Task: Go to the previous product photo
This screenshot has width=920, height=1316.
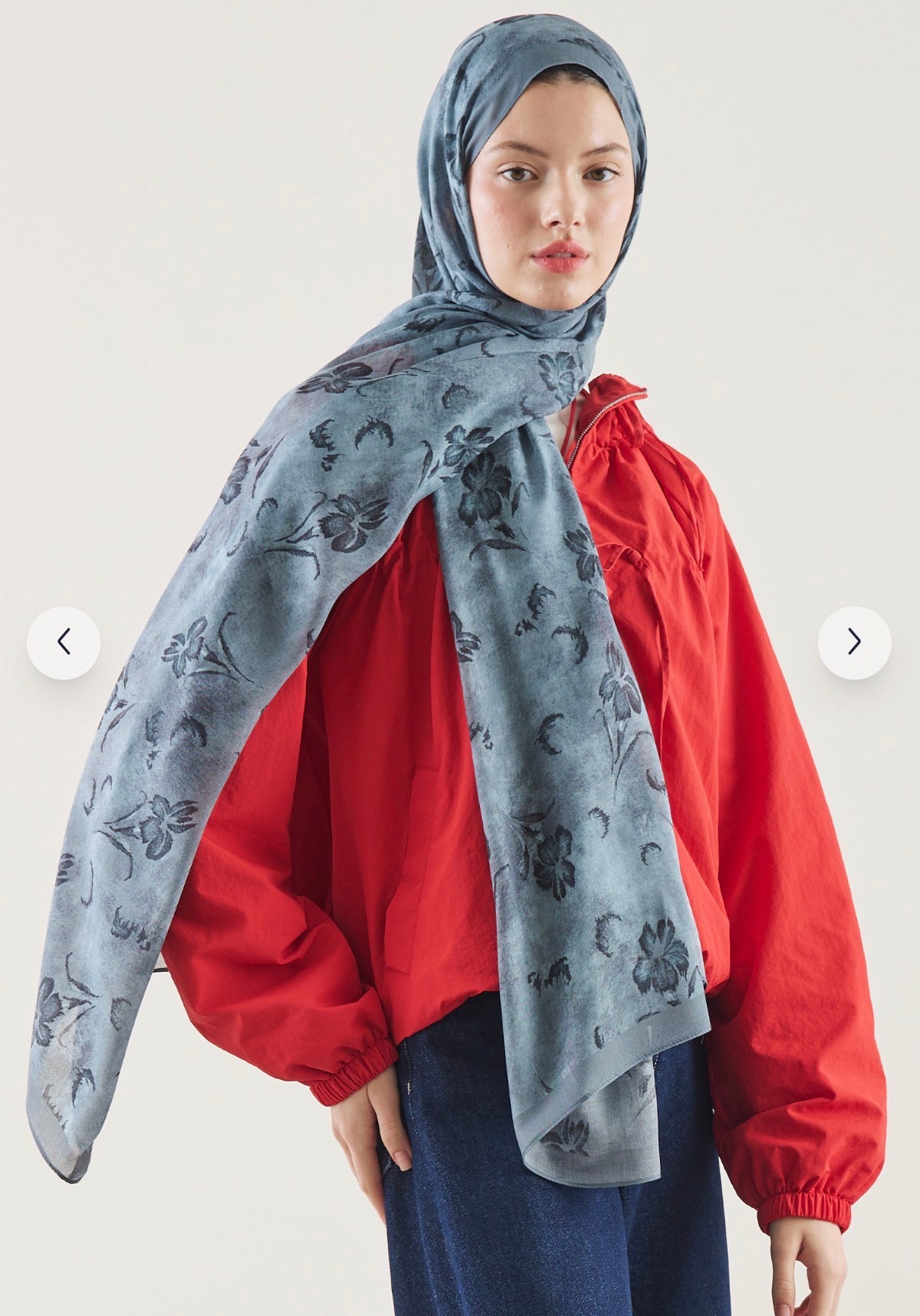Action: click(64, 642)
